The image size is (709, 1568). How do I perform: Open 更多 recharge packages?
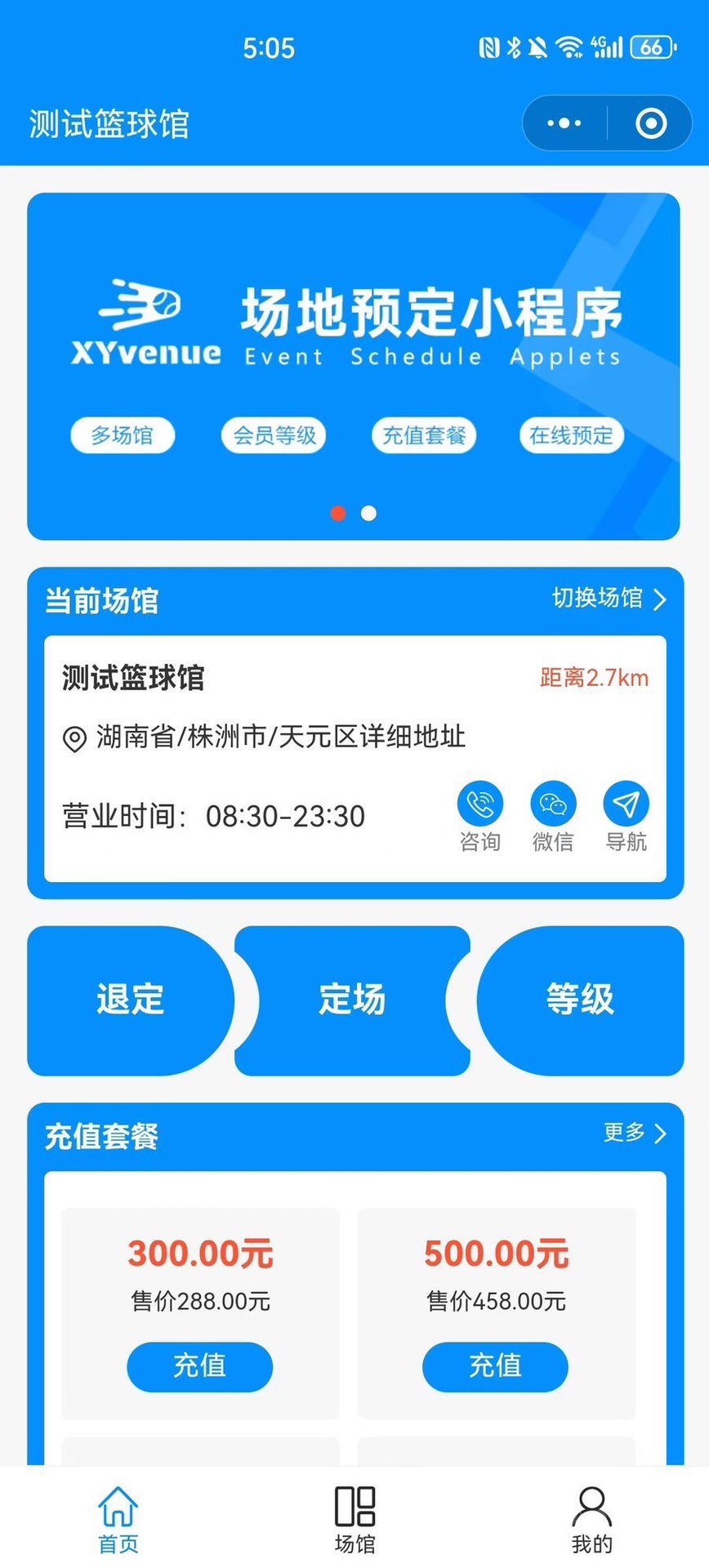[x=635, y=1133]
